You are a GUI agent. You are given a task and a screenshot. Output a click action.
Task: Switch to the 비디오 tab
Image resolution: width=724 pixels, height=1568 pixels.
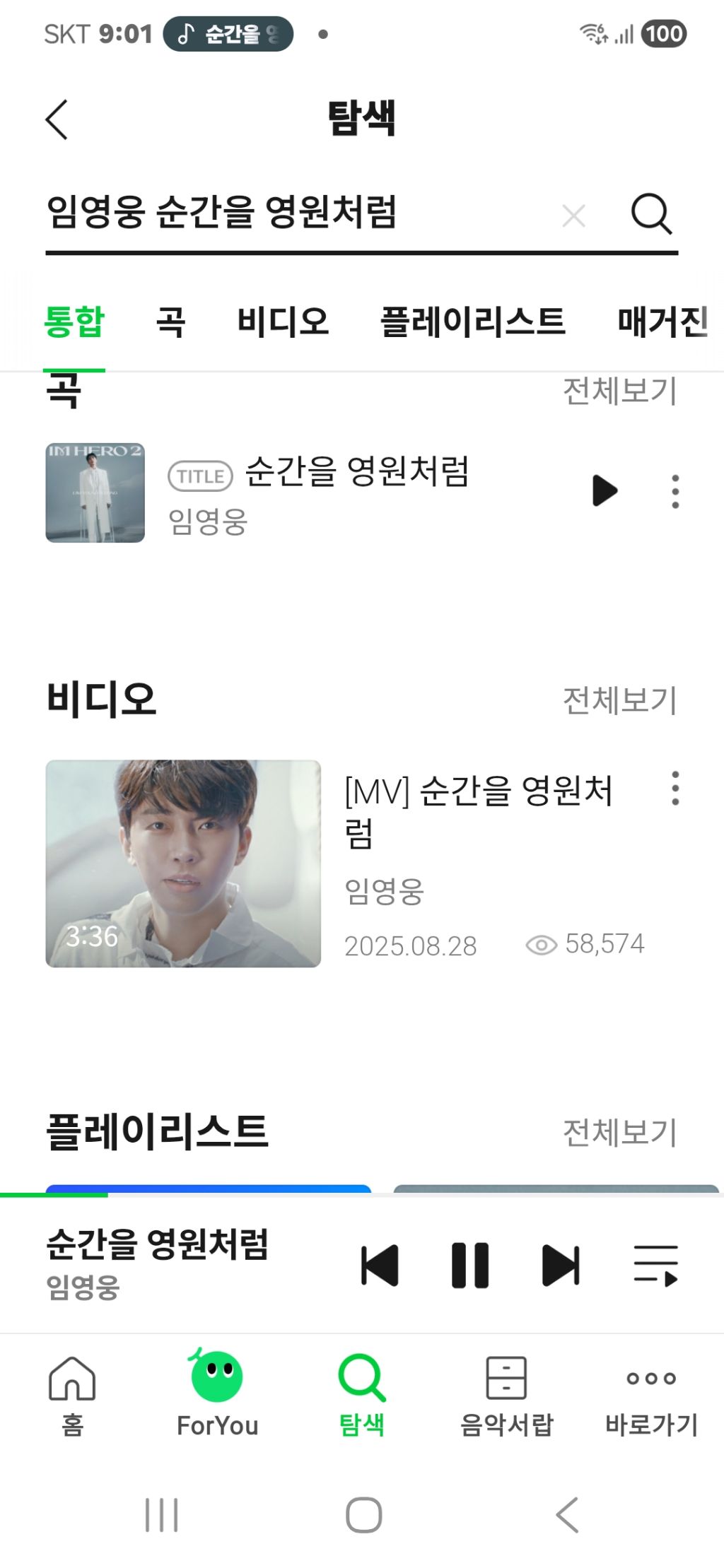[283, 322]
